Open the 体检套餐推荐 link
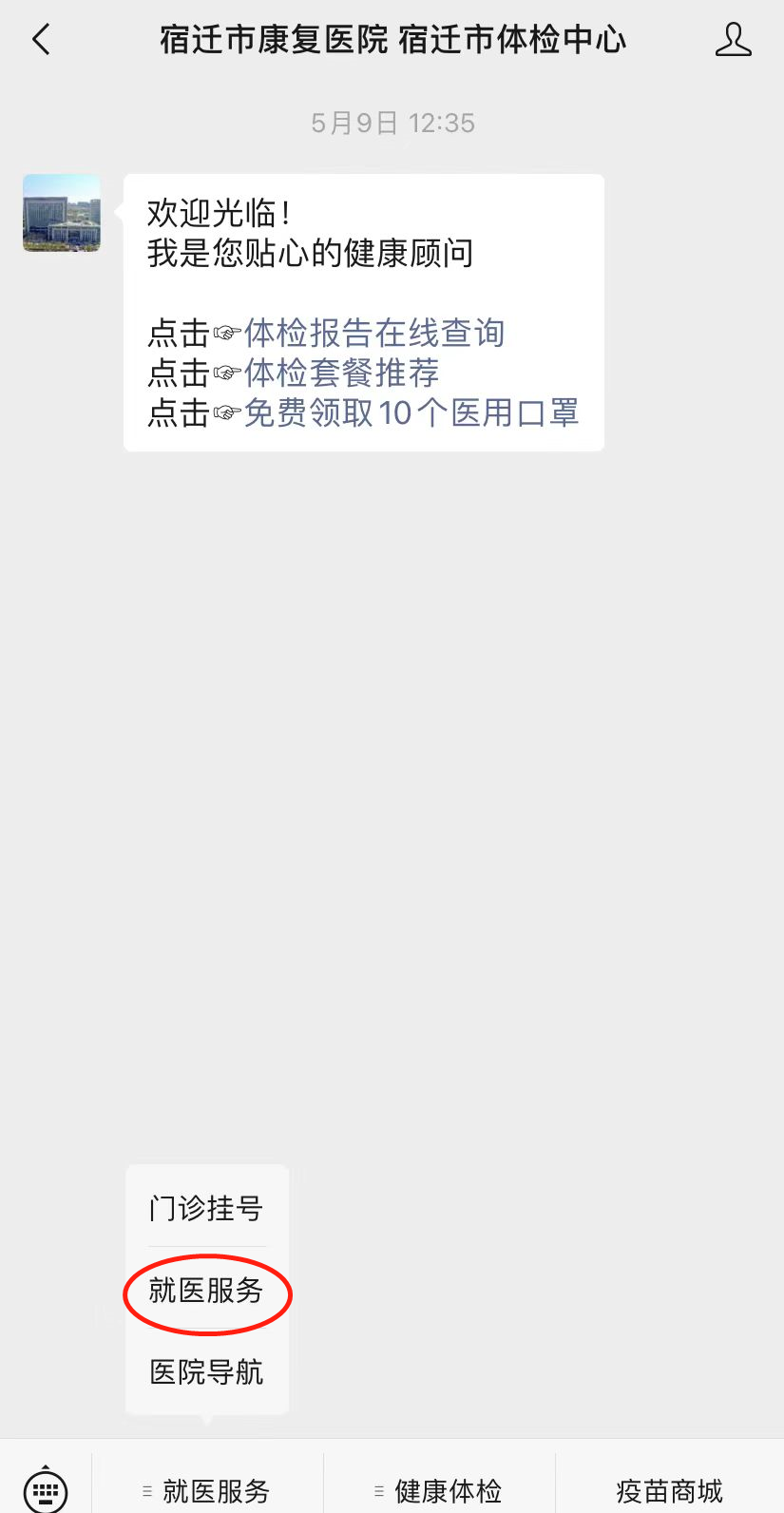 point(341,373)
